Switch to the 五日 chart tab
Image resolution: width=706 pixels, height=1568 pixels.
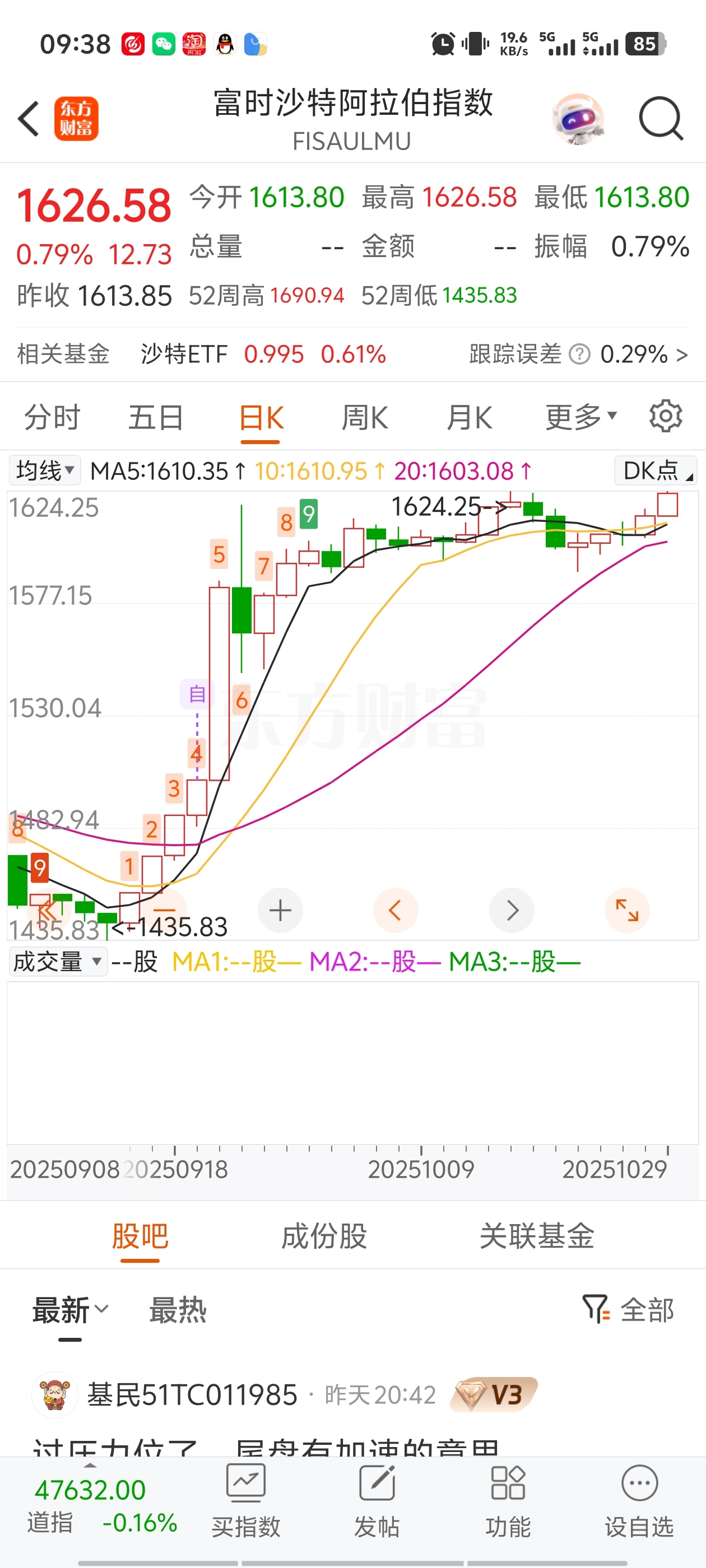click(156, 418)
